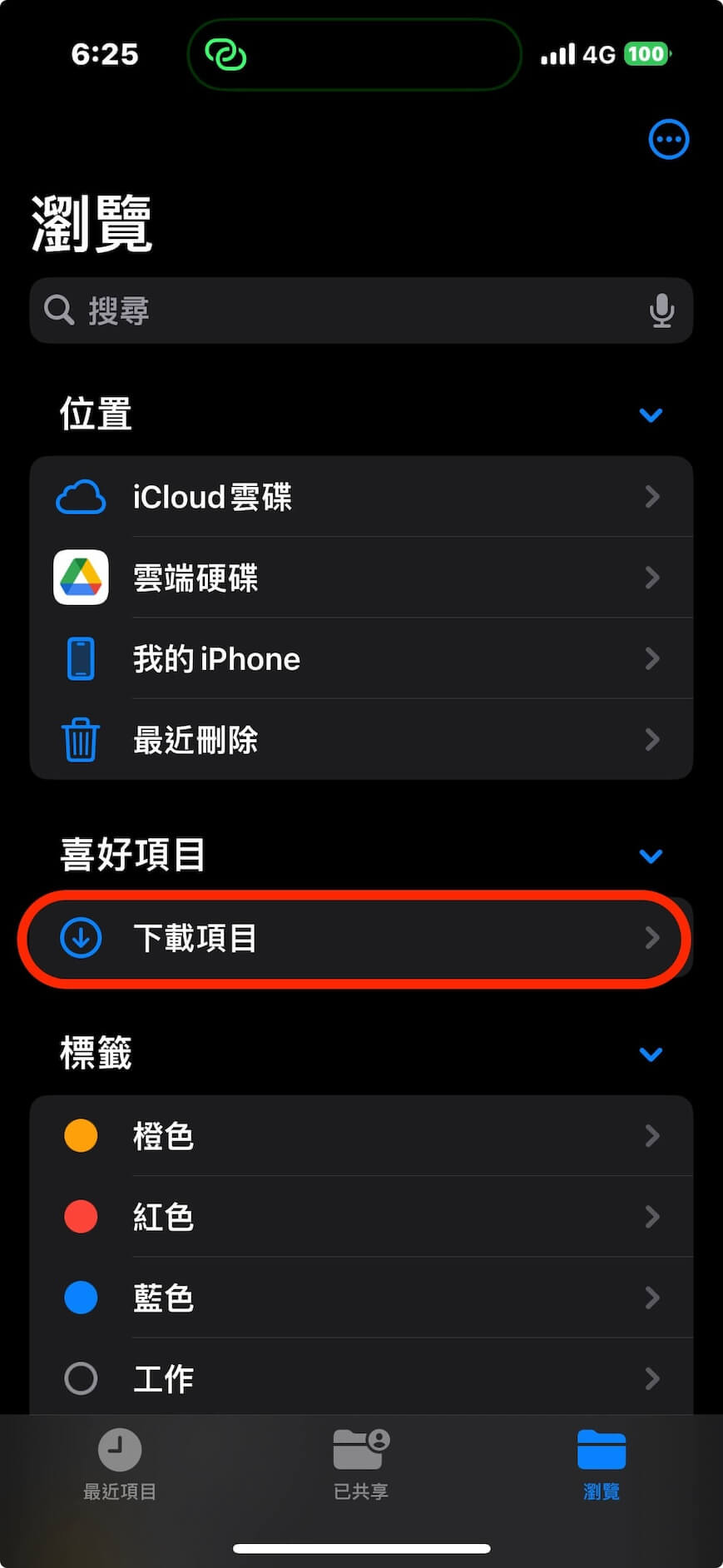This screenshot has height=1568, width=723.
Task: Select the 工作 tag
Action: pyautogui.click(x=361, y=1377)
